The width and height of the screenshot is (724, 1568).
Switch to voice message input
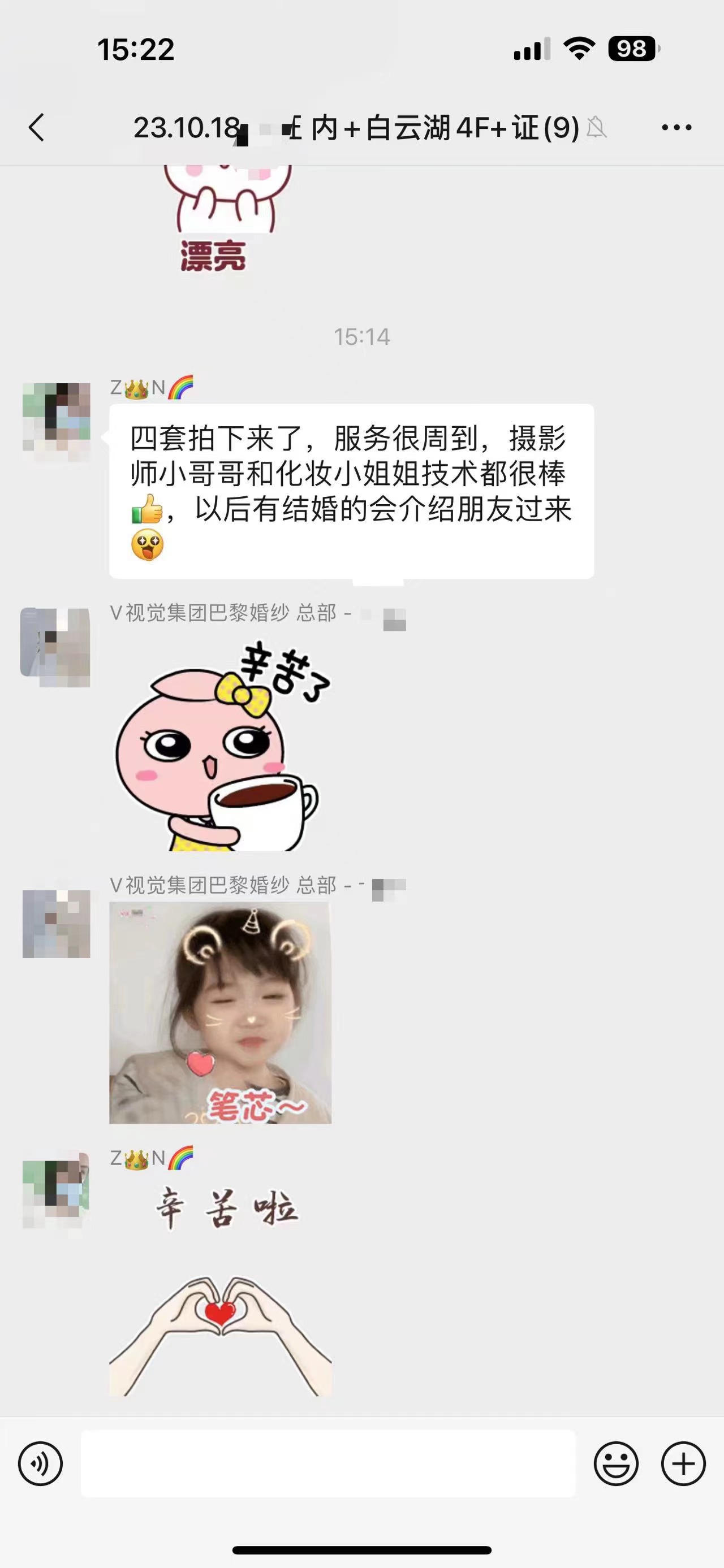point(40,1464)
